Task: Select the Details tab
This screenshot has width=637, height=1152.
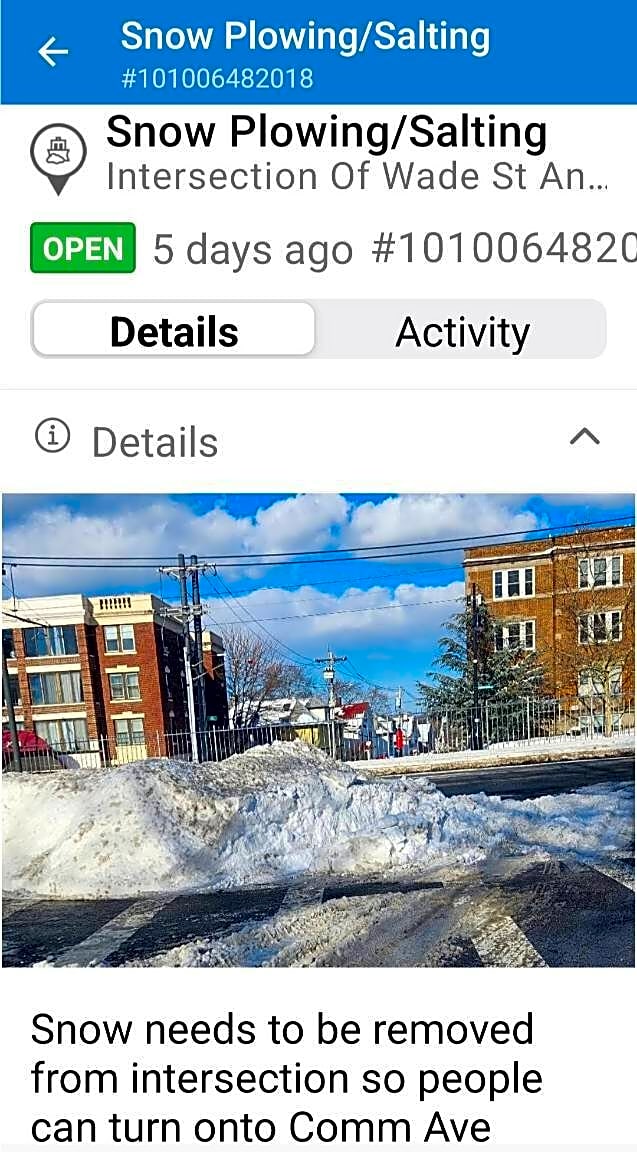Action: [174, 332]
